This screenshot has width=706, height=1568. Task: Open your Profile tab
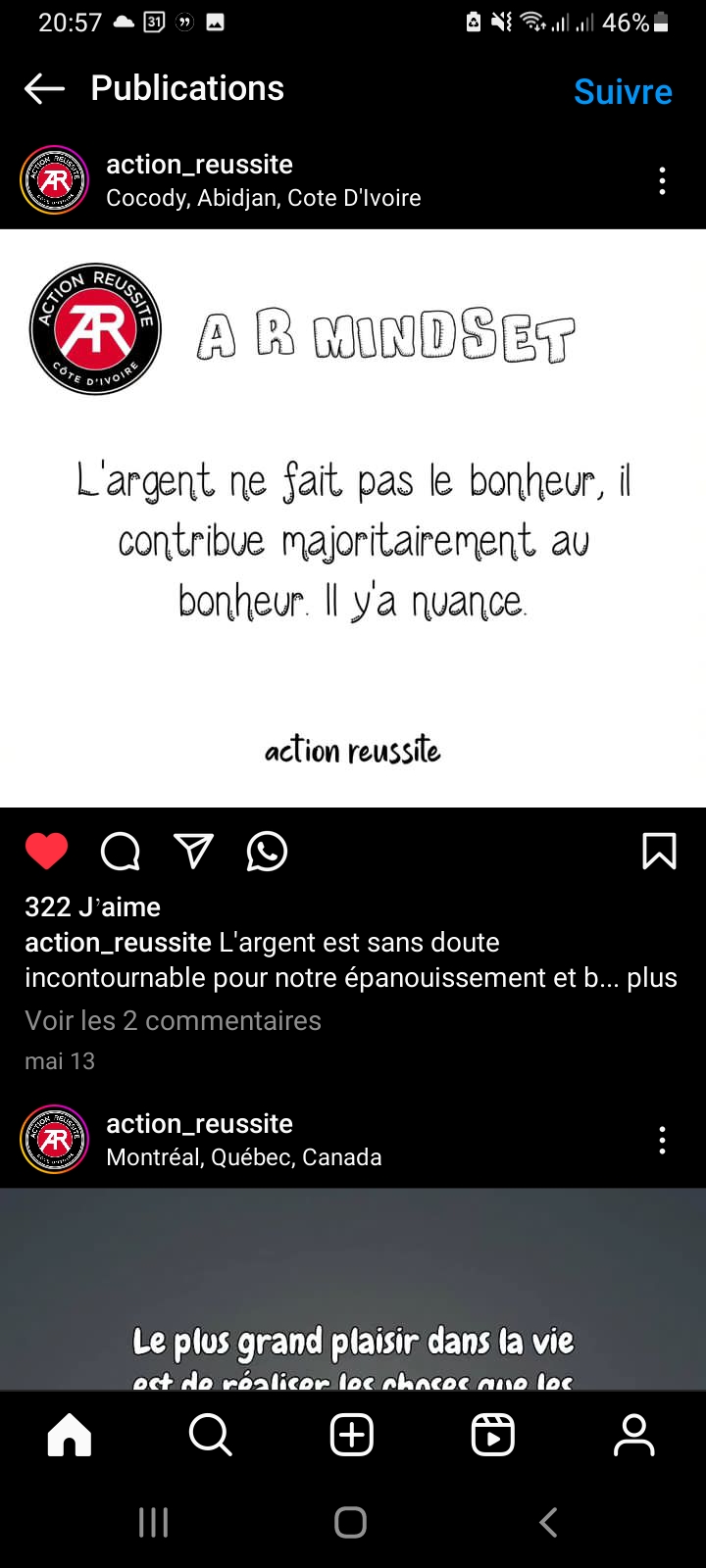coord(634,1436)
